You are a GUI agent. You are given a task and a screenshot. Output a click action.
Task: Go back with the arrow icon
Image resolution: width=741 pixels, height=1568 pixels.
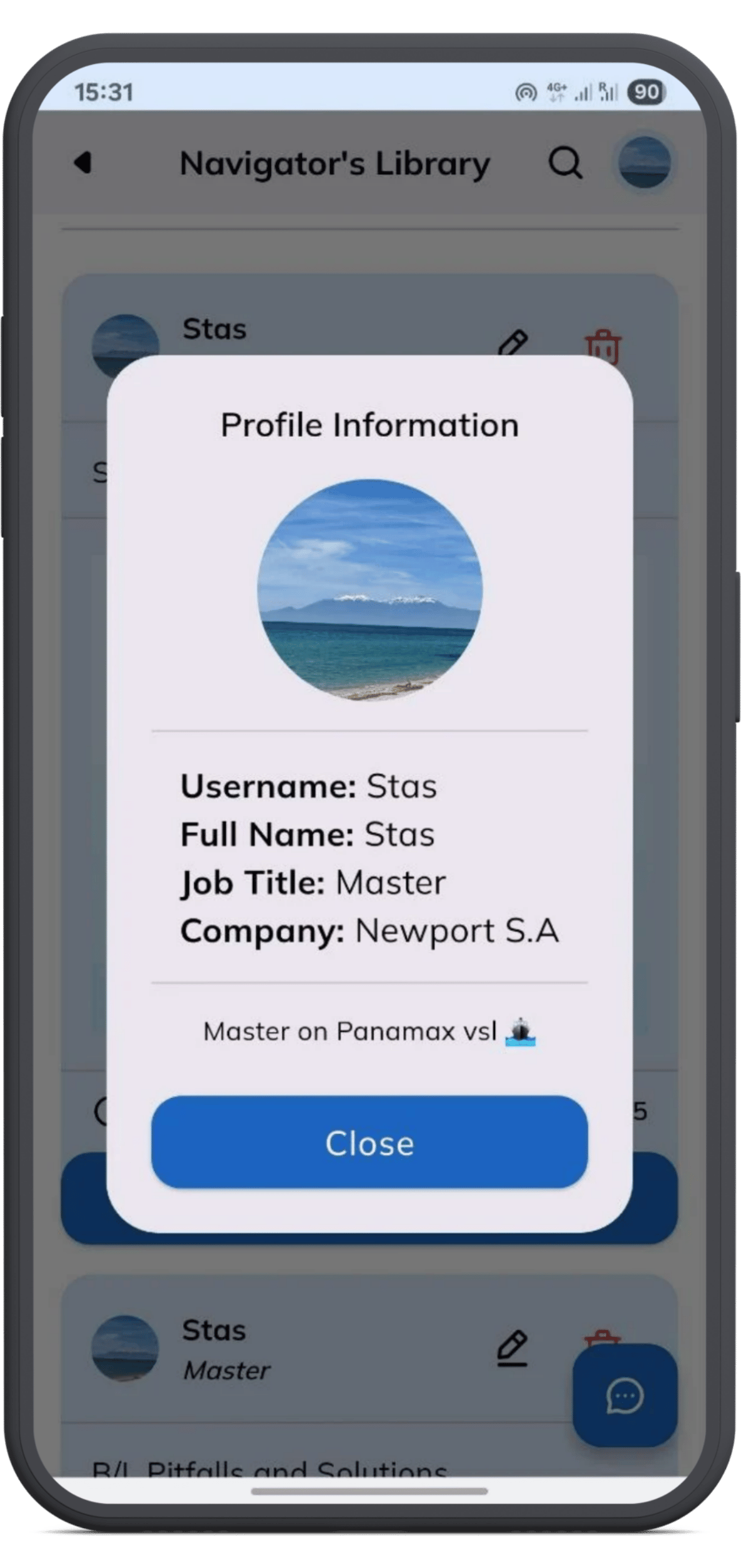coord(82,163)
